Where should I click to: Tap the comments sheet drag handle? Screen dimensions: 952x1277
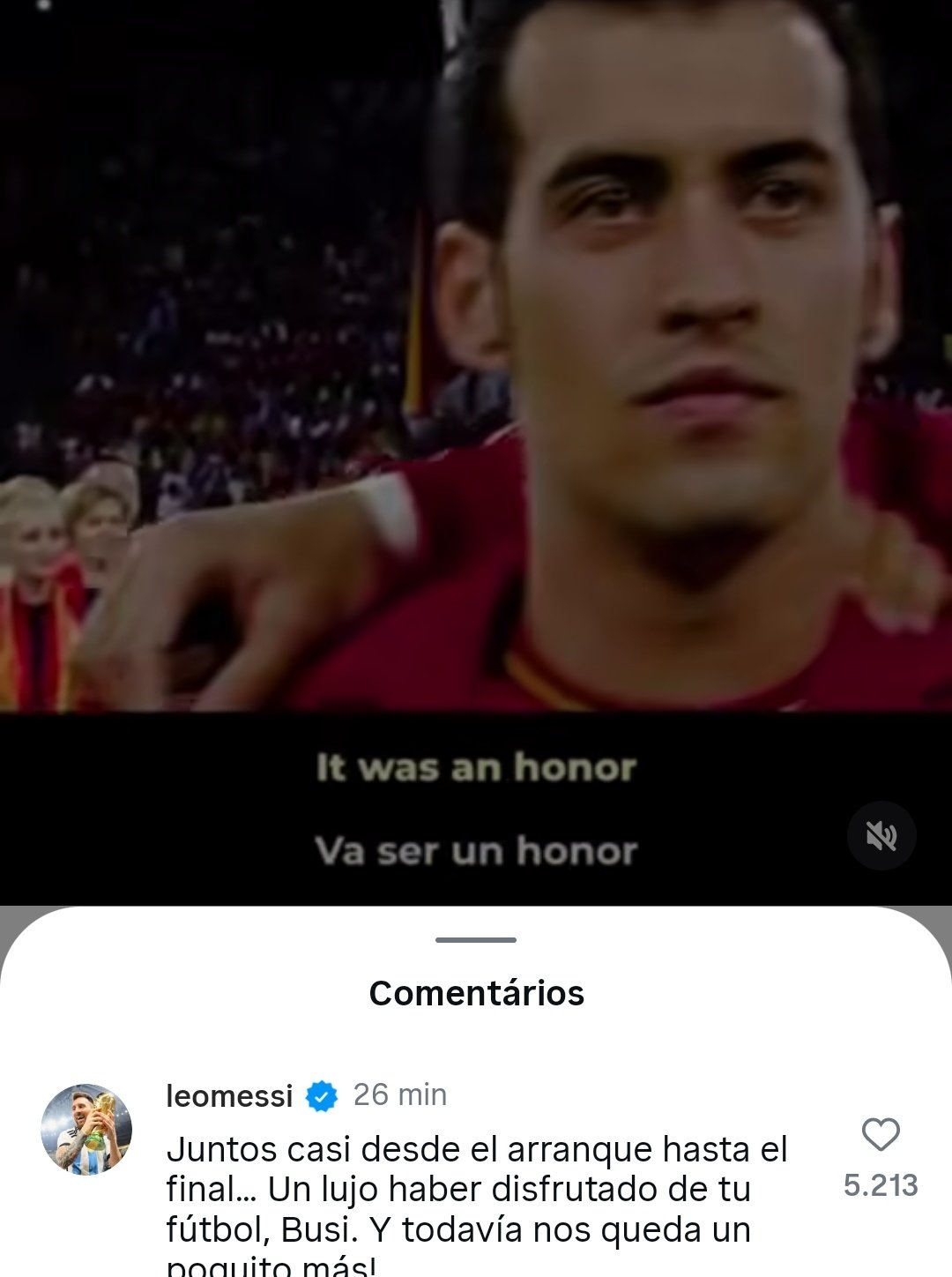click(x=476, y=940)
